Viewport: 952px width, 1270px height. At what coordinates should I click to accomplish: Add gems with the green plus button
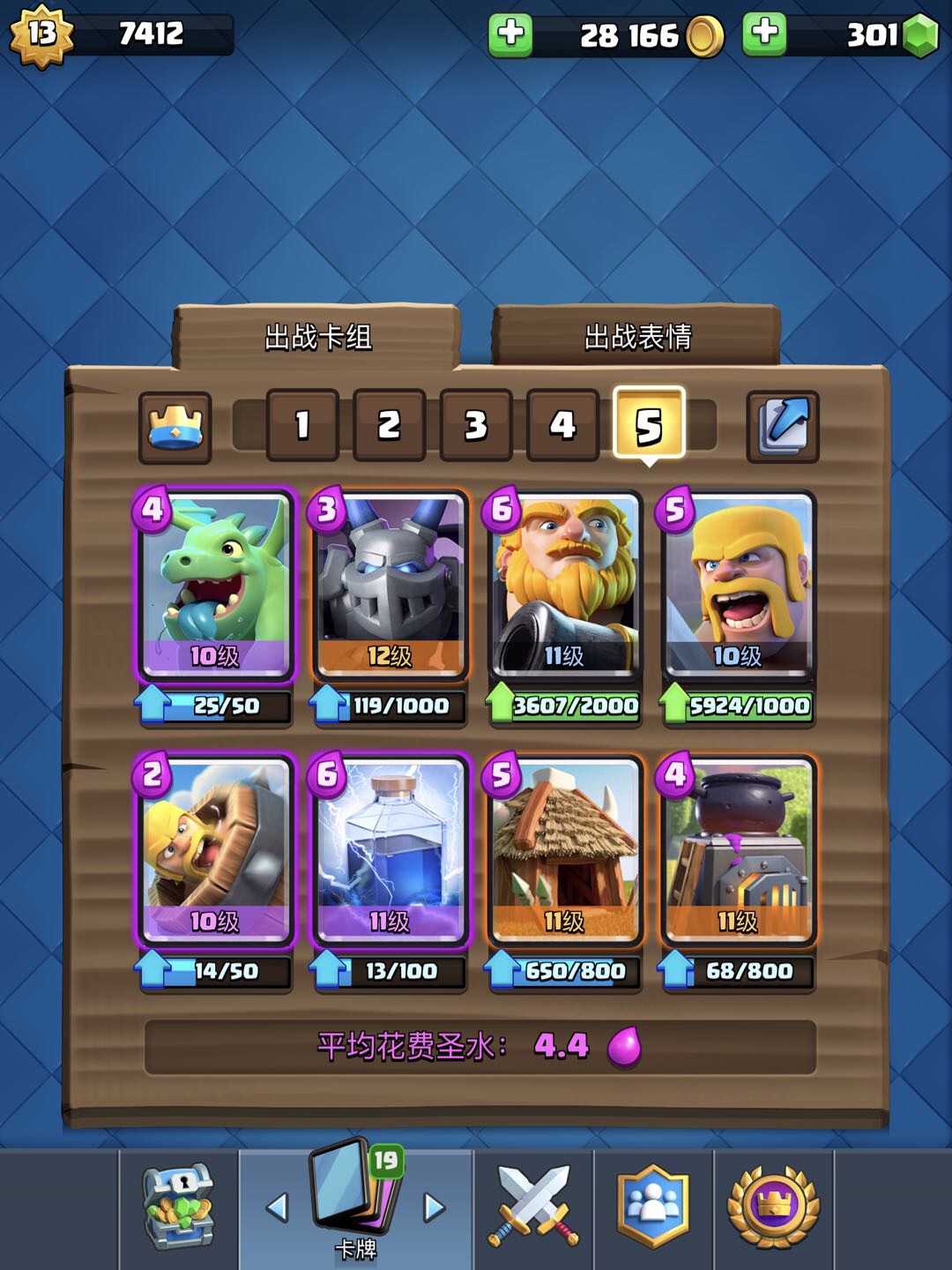[x=764, y=34]
